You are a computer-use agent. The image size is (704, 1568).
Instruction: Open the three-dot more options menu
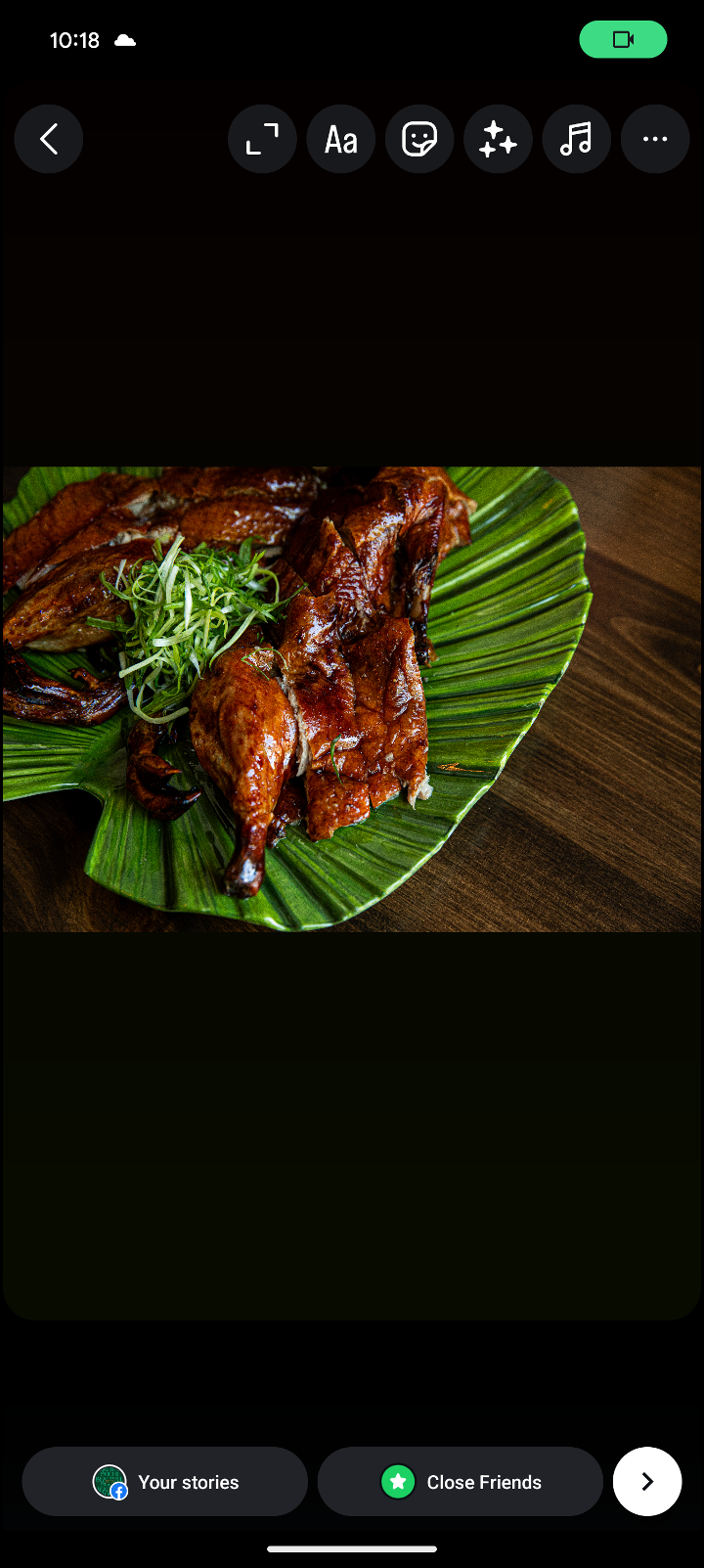click(655, 139)
